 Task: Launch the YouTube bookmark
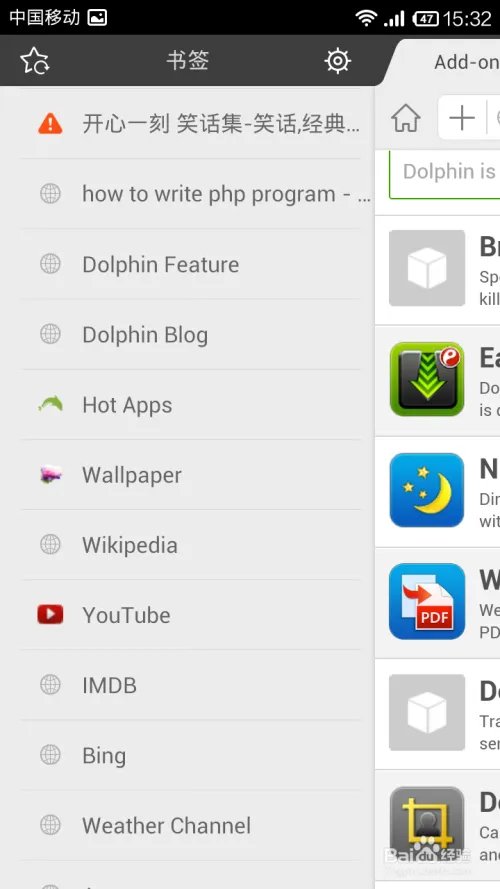(x=190, y=615)
